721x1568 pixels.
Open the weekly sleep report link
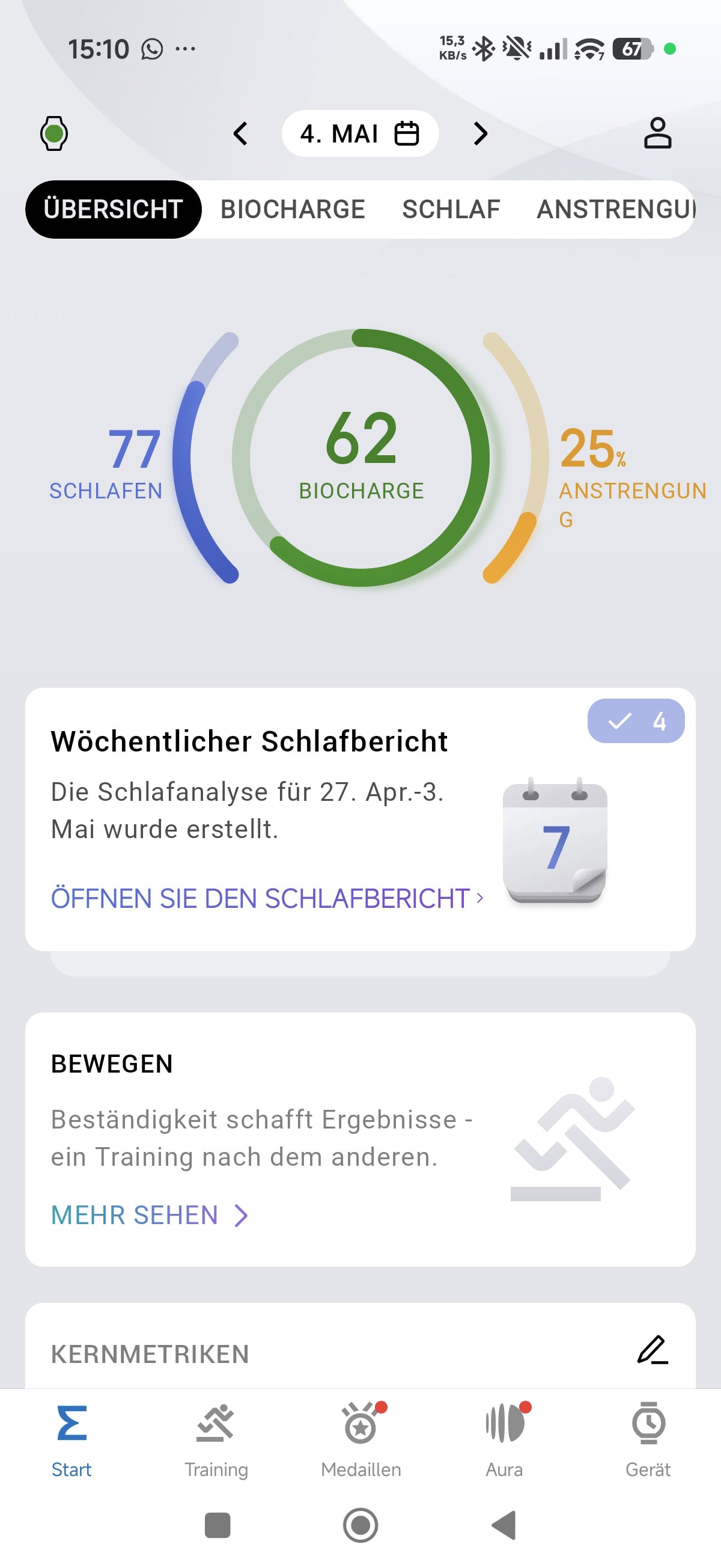click(x=267, y=898)
